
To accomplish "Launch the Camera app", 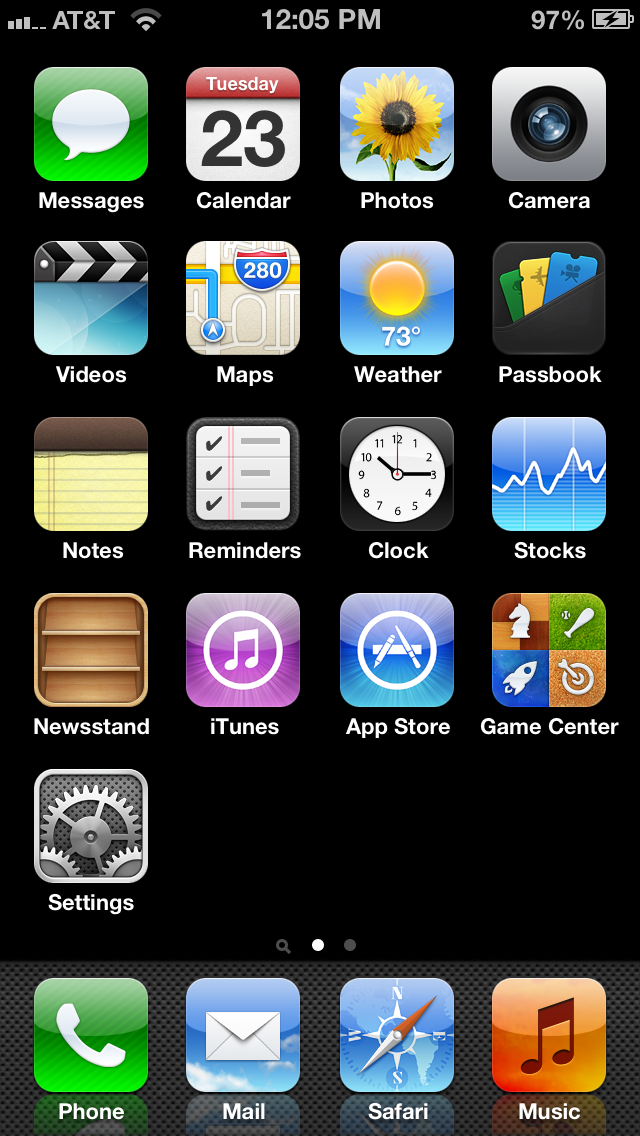I will coord(549,125).
